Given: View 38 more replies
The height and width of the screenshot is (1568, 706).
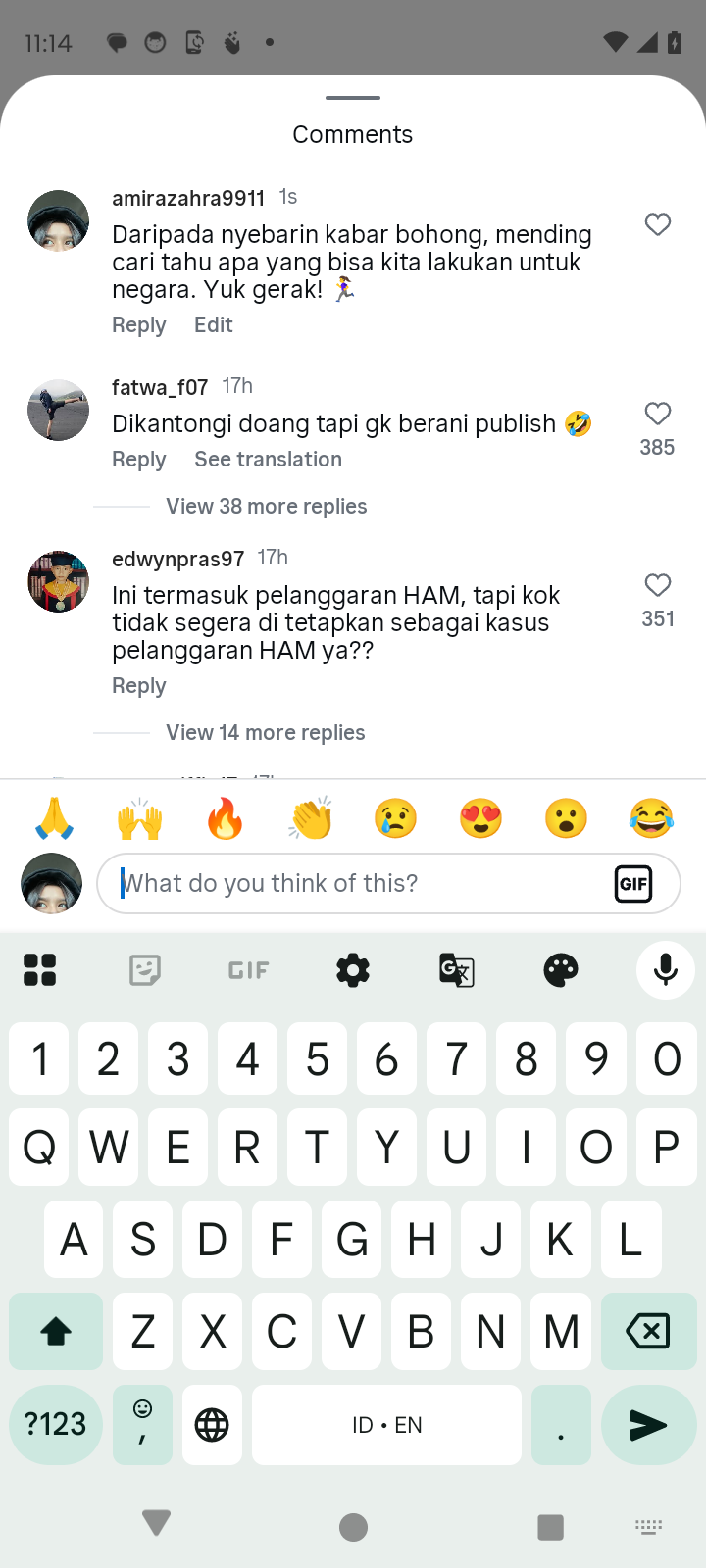Looking at the screenshot, I should (x=266, y=507).
